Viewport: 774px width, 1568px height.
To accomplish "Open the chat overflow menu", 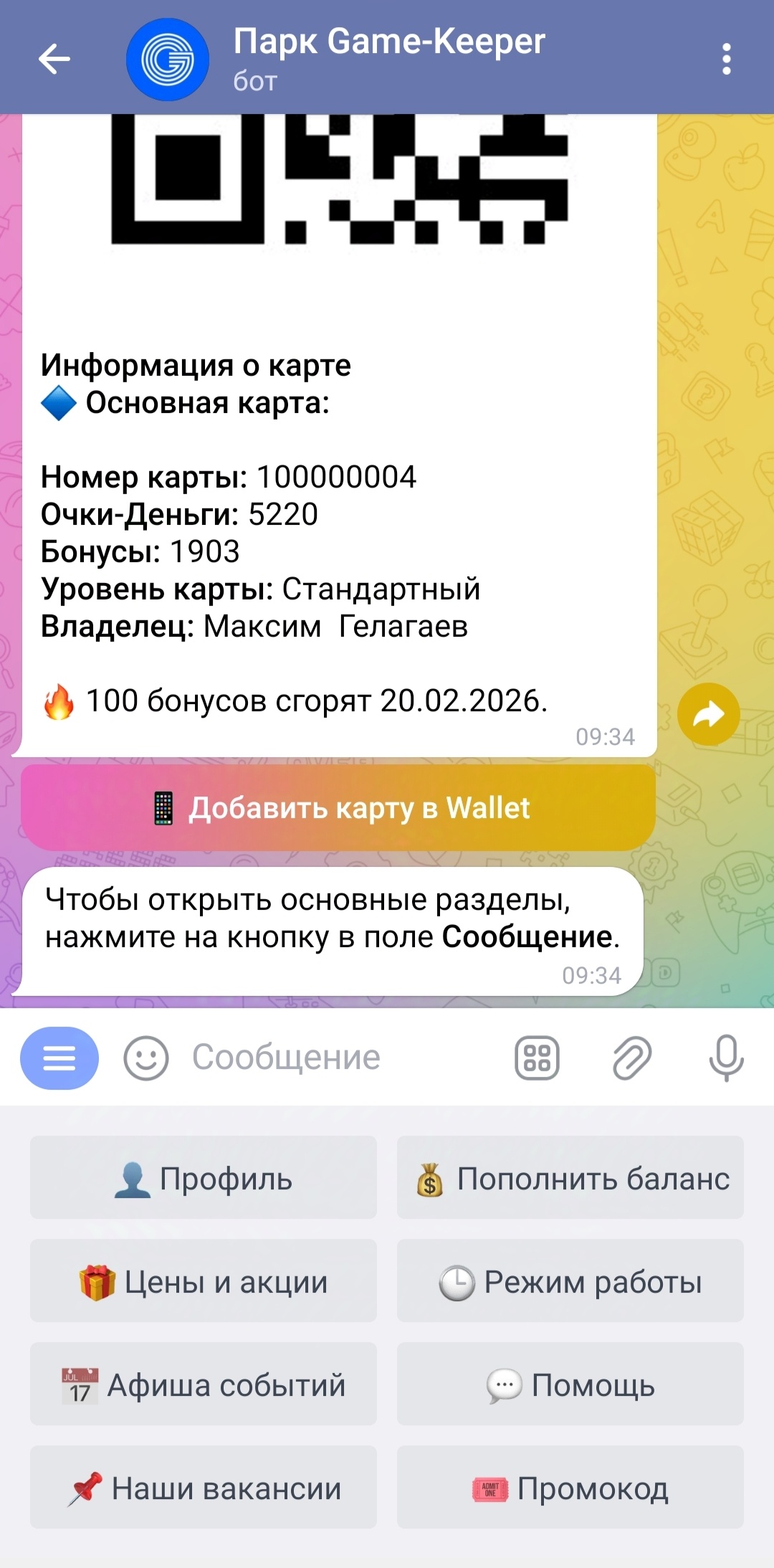I will (726, 59).
